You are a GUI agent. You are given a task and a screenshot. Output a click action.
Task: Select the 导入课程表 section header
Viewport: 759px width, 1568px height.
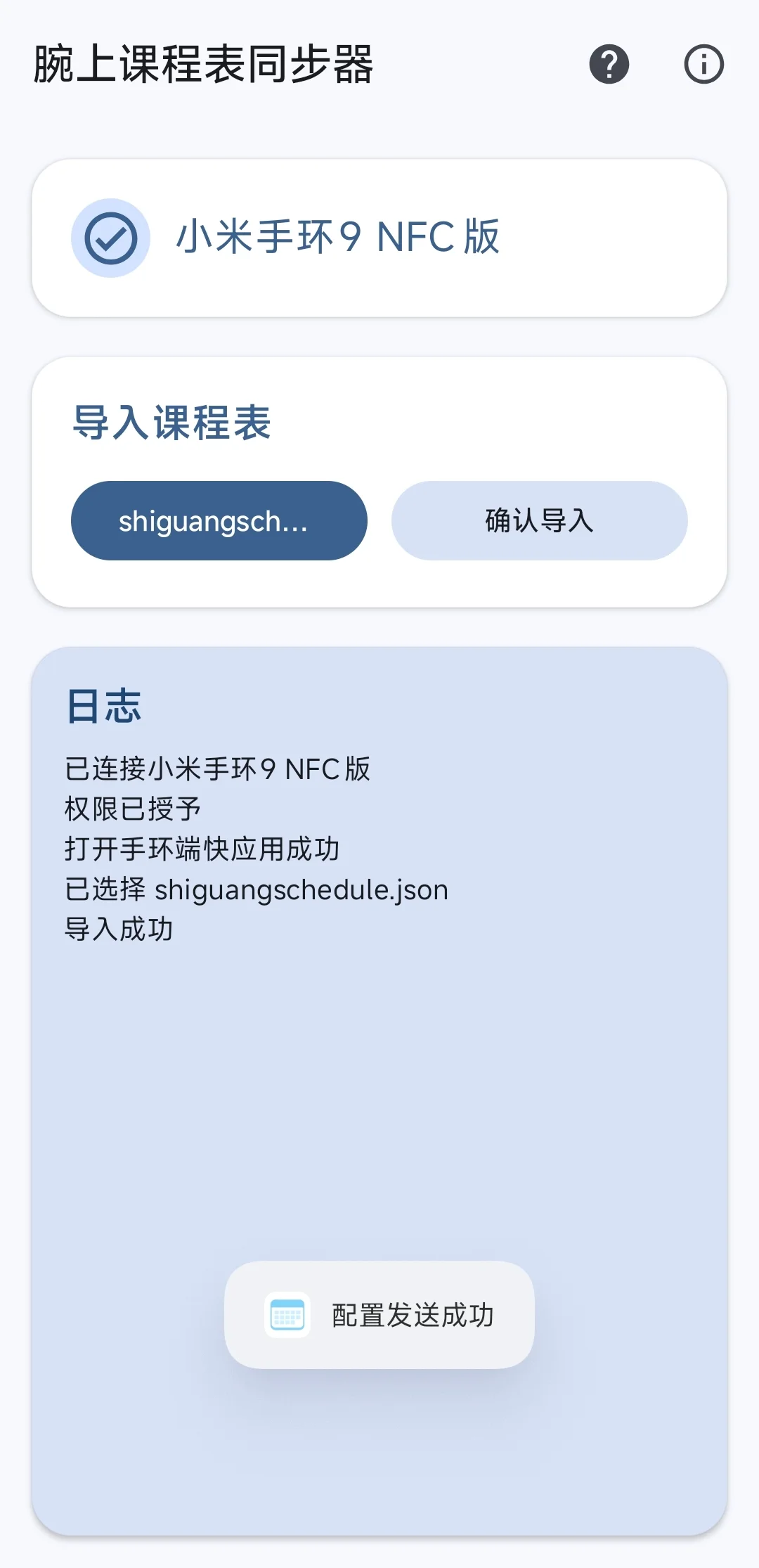173,422
